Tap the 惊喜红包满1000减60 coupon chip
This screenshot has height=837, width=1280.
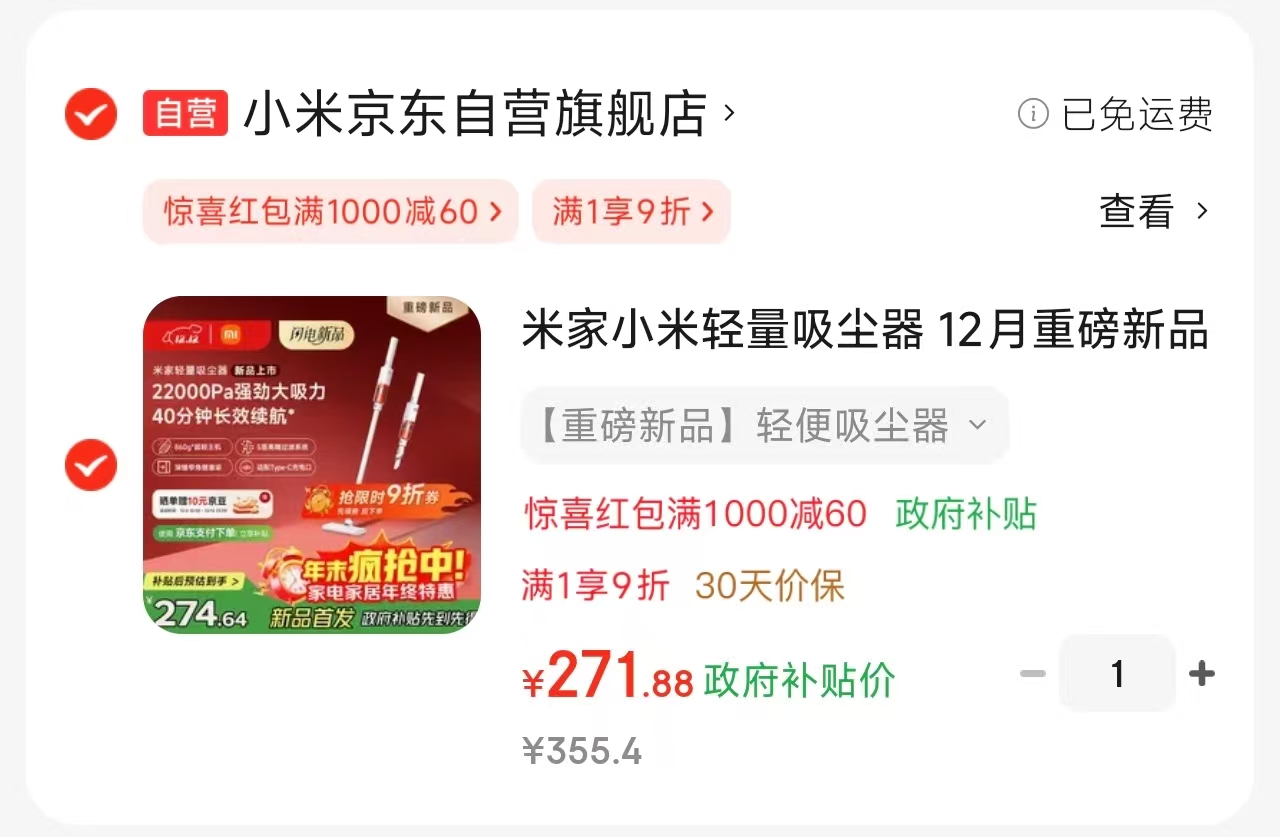[x=331, y=211]
